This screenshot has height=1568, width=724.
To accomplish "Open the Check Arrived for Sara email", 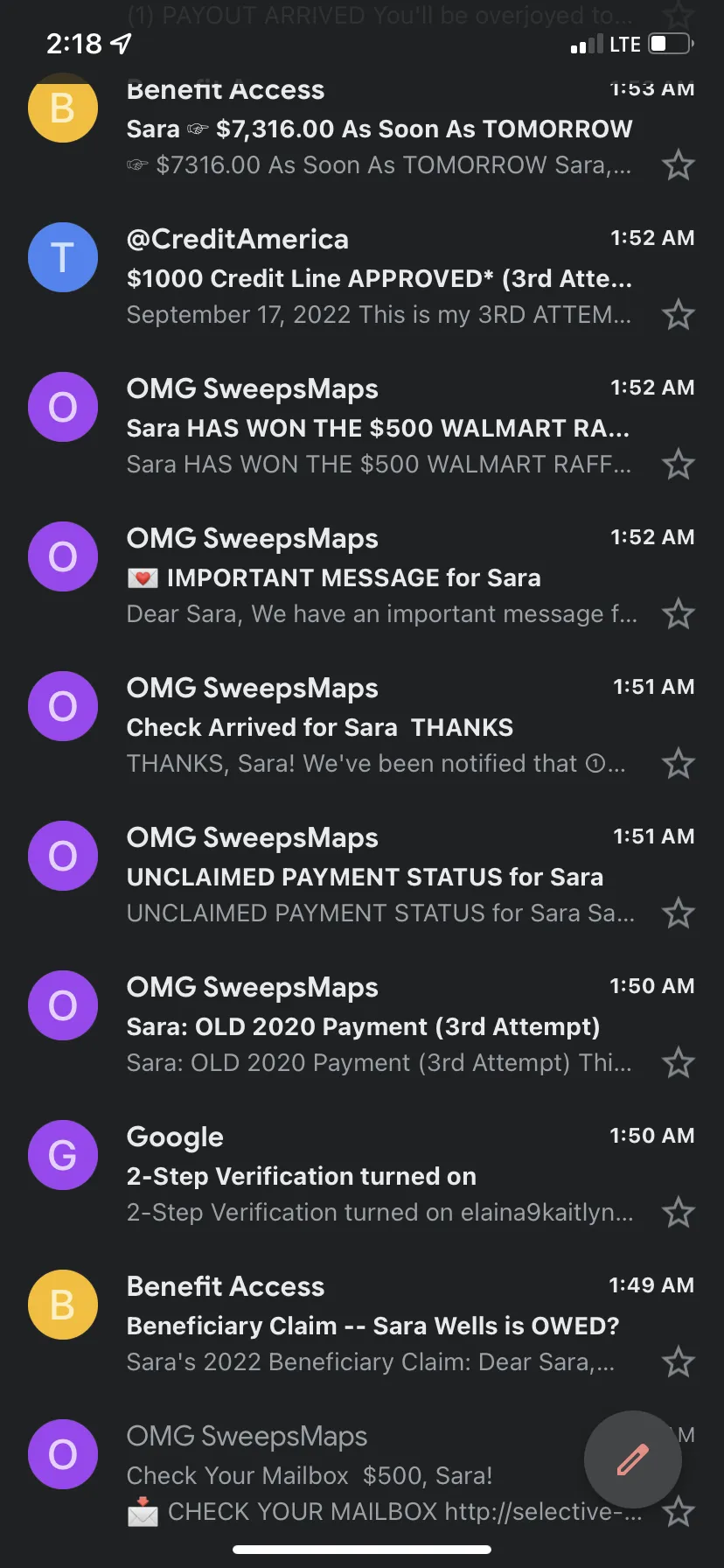I will 362,725.
